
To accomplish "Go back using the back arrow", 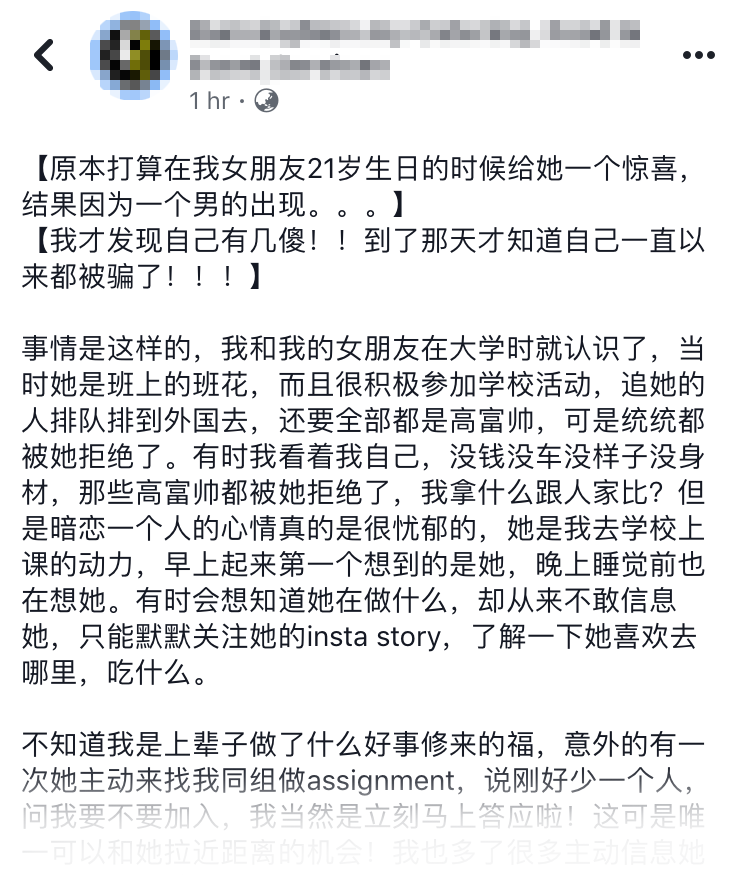I will tap(44, 55).
